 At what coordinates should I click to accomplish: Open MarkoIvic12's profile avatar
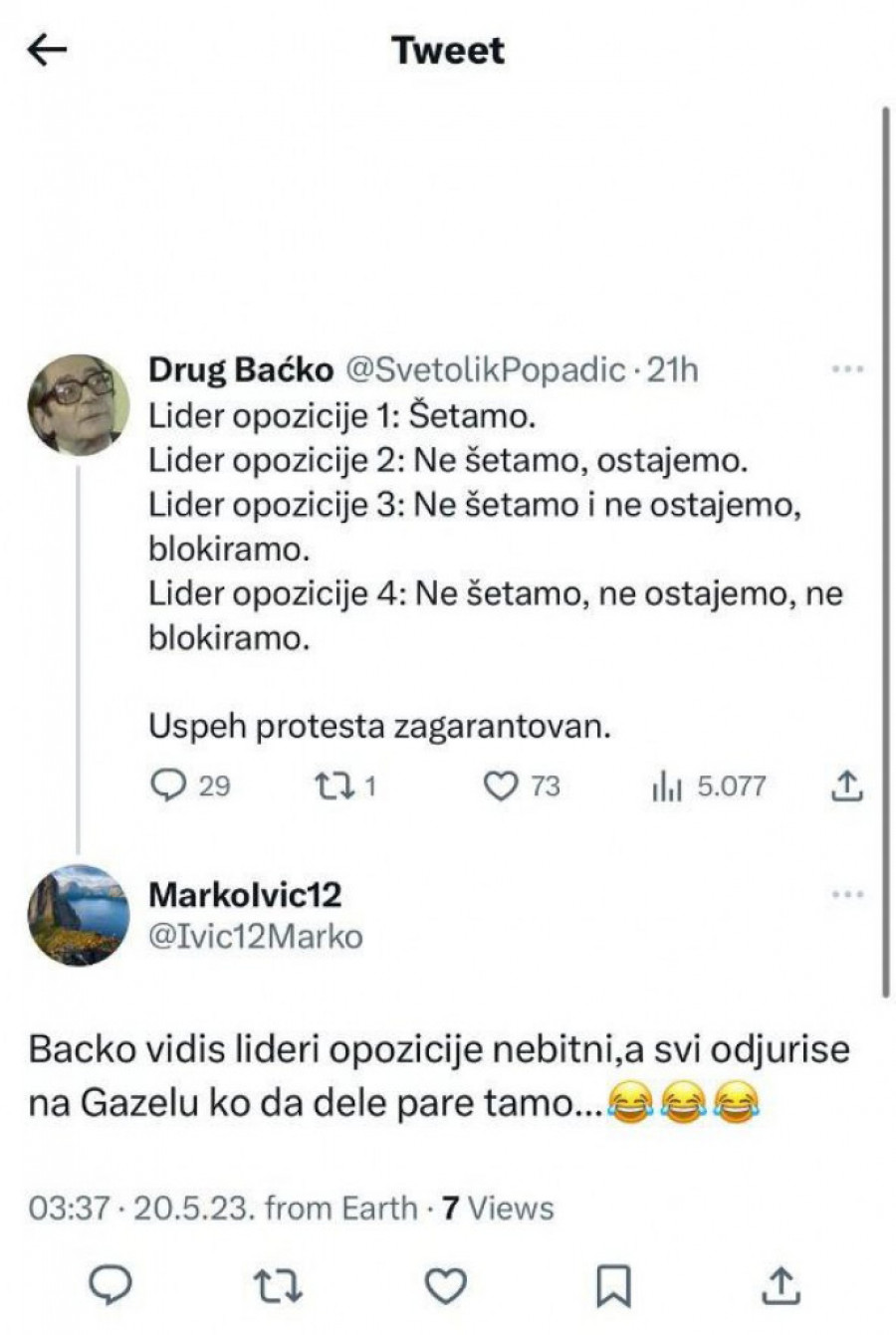tap(78, 915)
